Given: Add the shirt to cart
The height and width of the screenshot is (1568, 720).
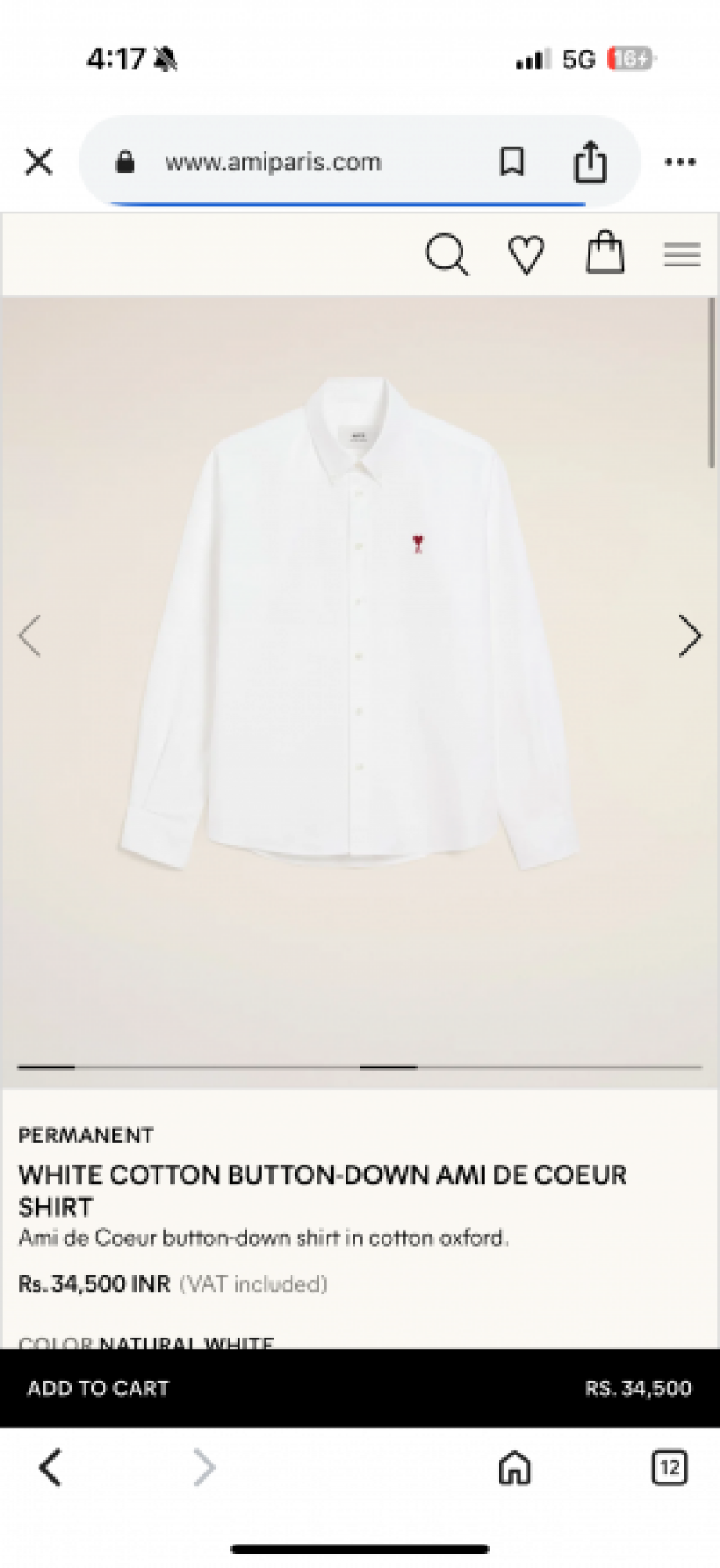Looking at the screenshot, I should [x=98, y=1388].
